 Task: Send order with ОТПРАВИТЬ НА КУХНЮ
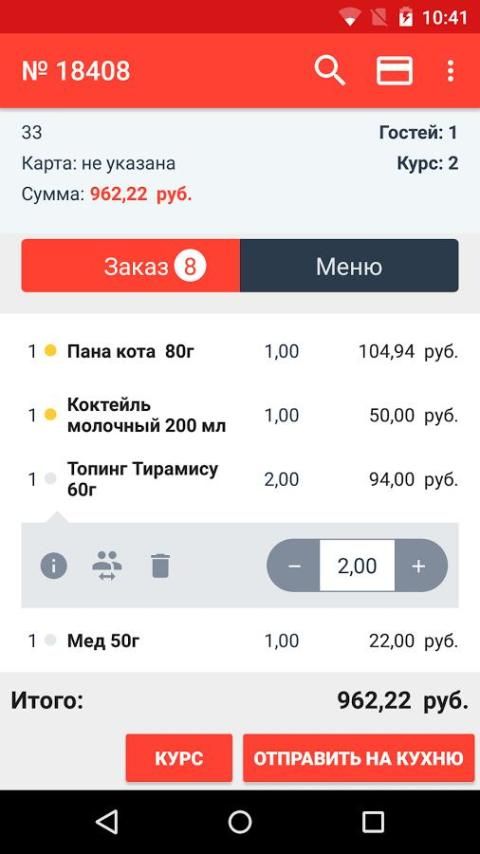tap(359, 758)
